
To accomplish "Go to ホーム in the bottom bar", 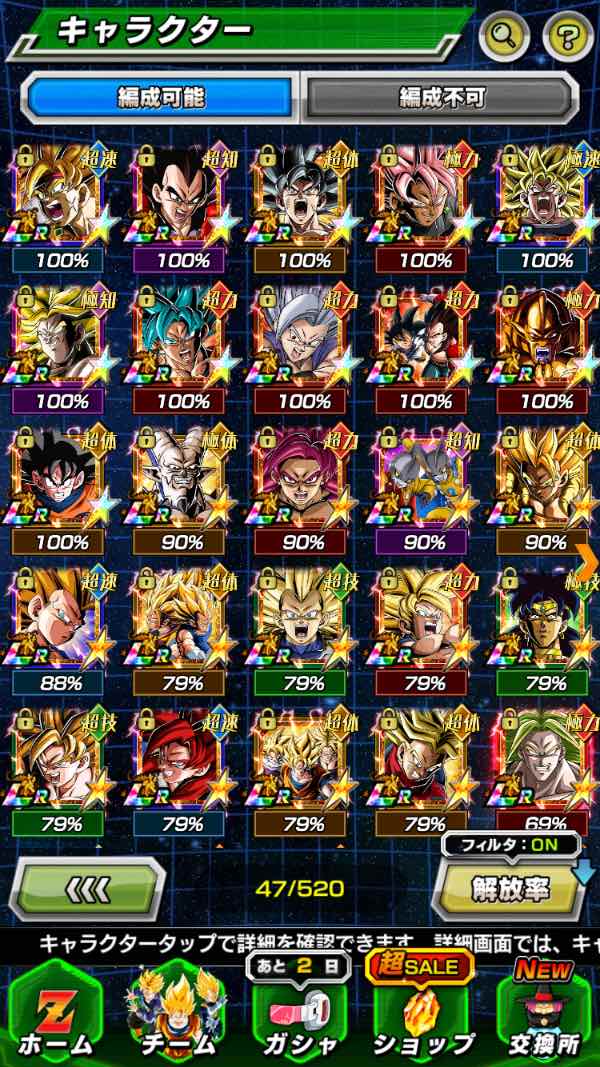I will click(55, 1012).
